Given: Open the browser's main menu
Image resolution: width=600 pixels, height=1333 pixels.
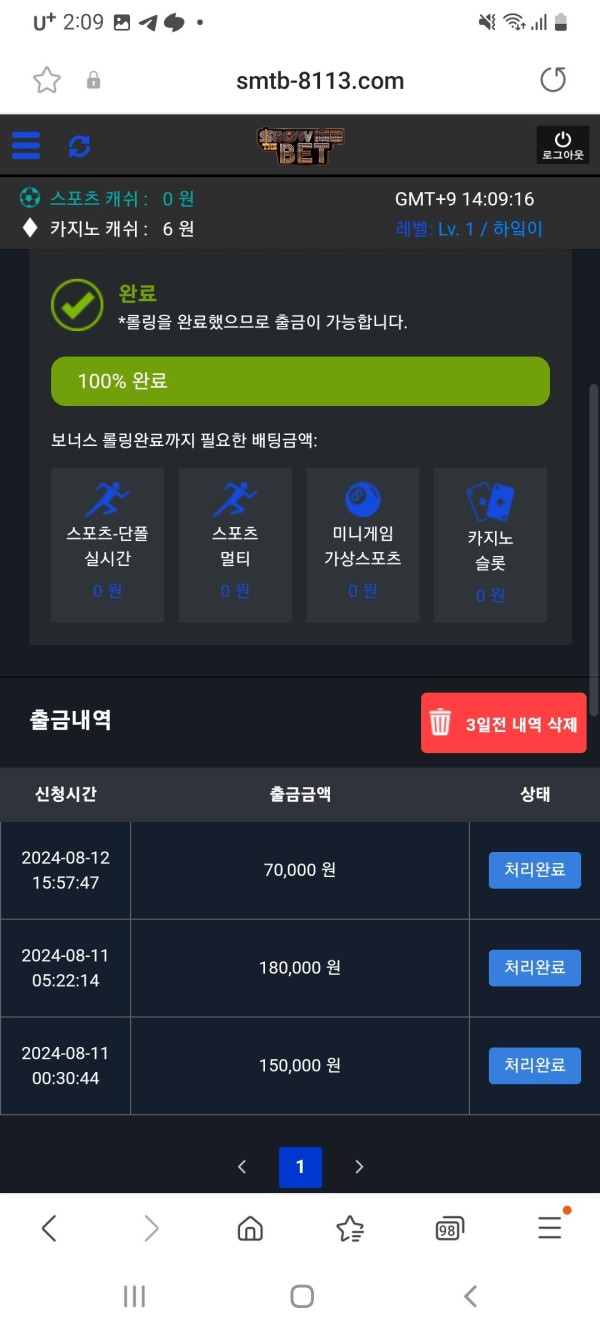Looking at the screenshot, I should (x=550, y=1228).
